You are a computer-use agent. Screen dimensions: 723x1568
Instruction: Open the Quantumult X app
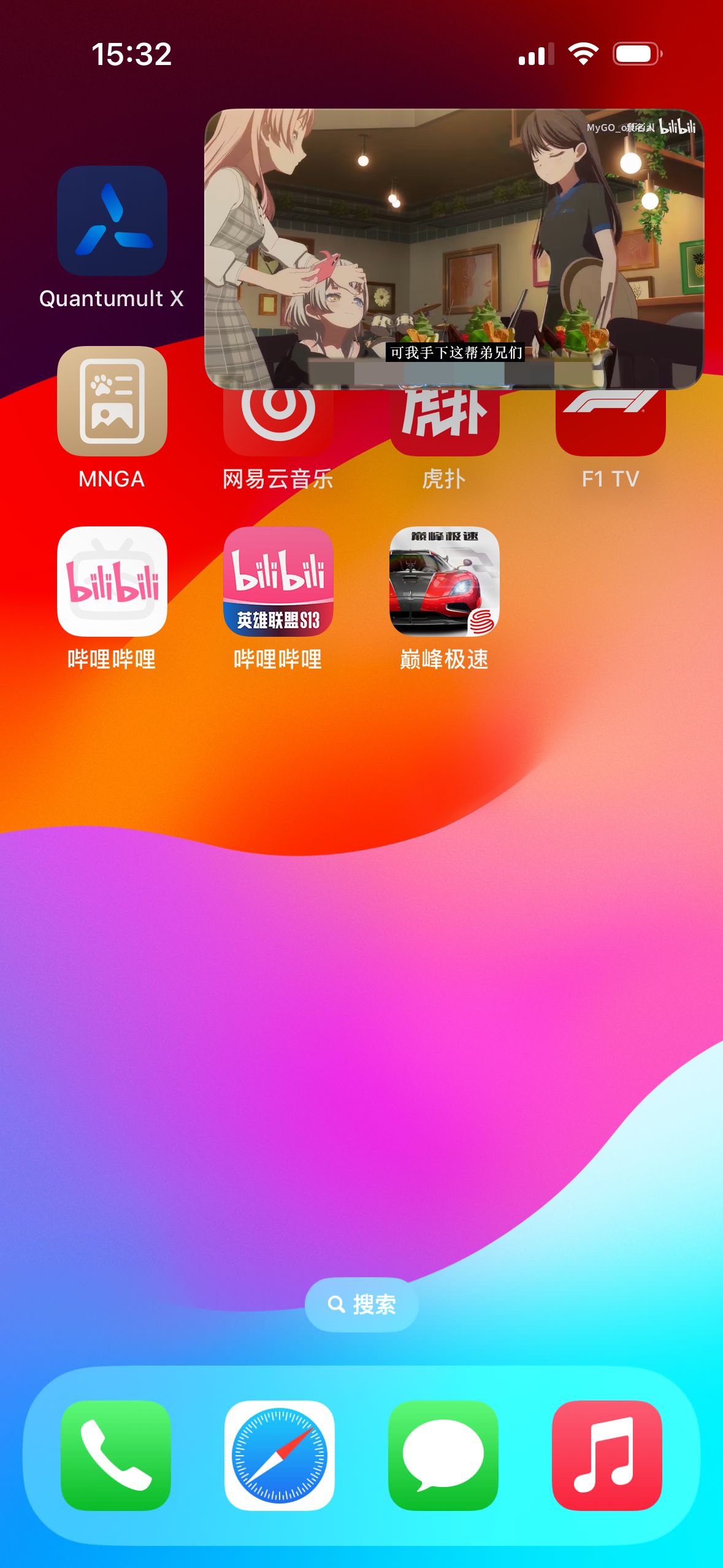point(112,221)
